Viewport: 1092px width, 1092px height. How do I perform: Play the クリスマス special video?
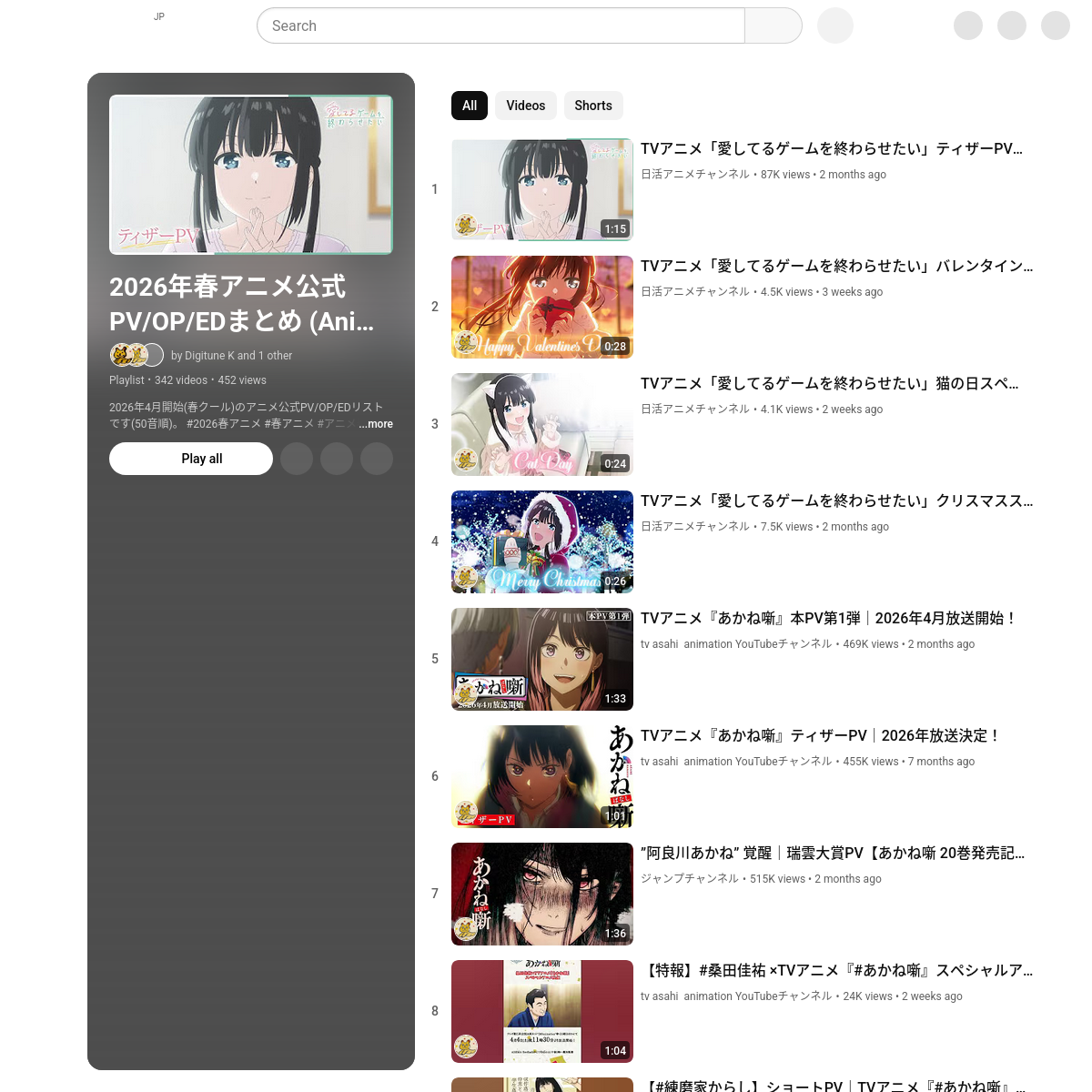[x=836, y=501]
